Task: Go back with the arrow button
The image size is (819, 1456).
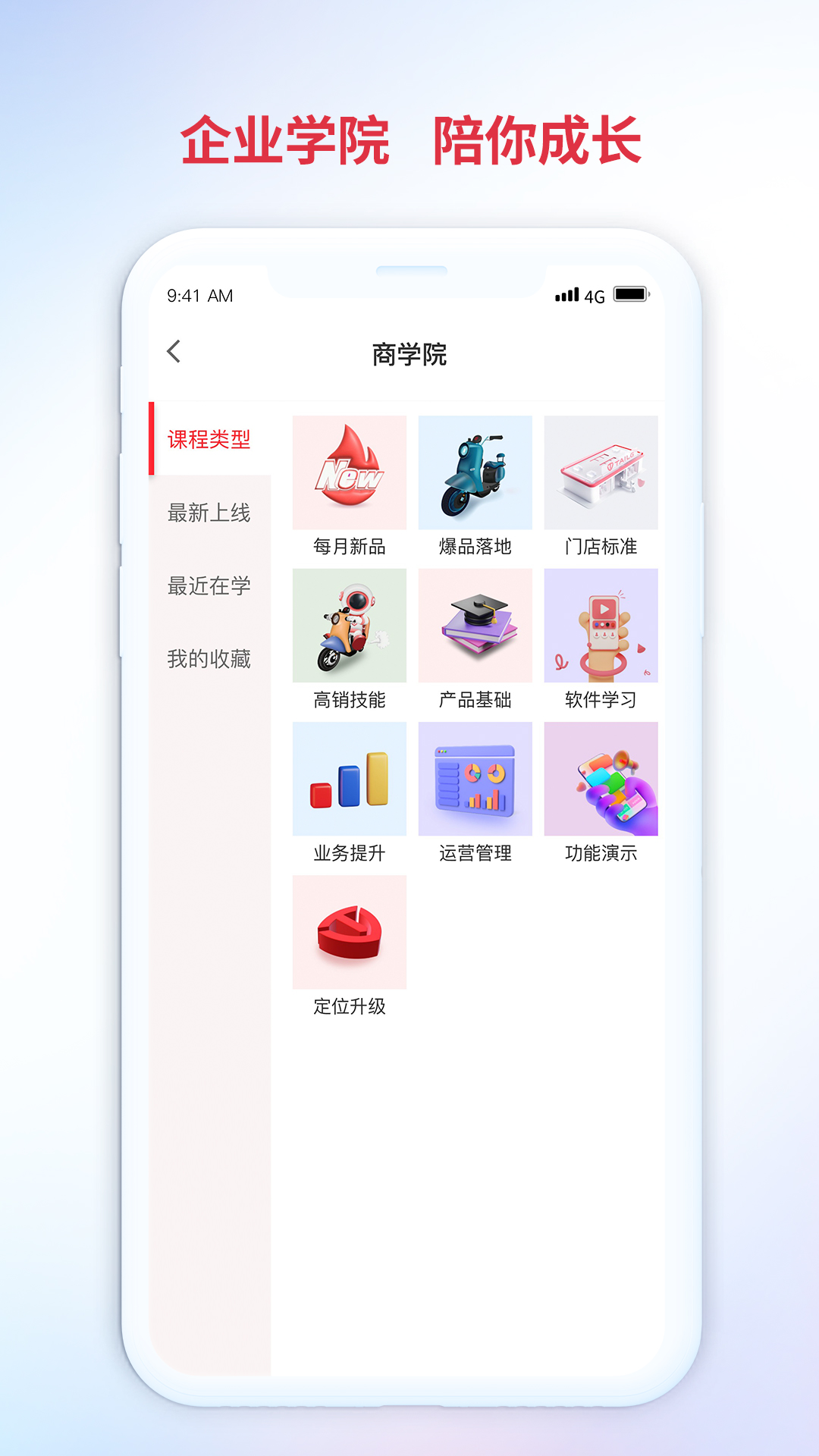Action: tap(174, 352)
